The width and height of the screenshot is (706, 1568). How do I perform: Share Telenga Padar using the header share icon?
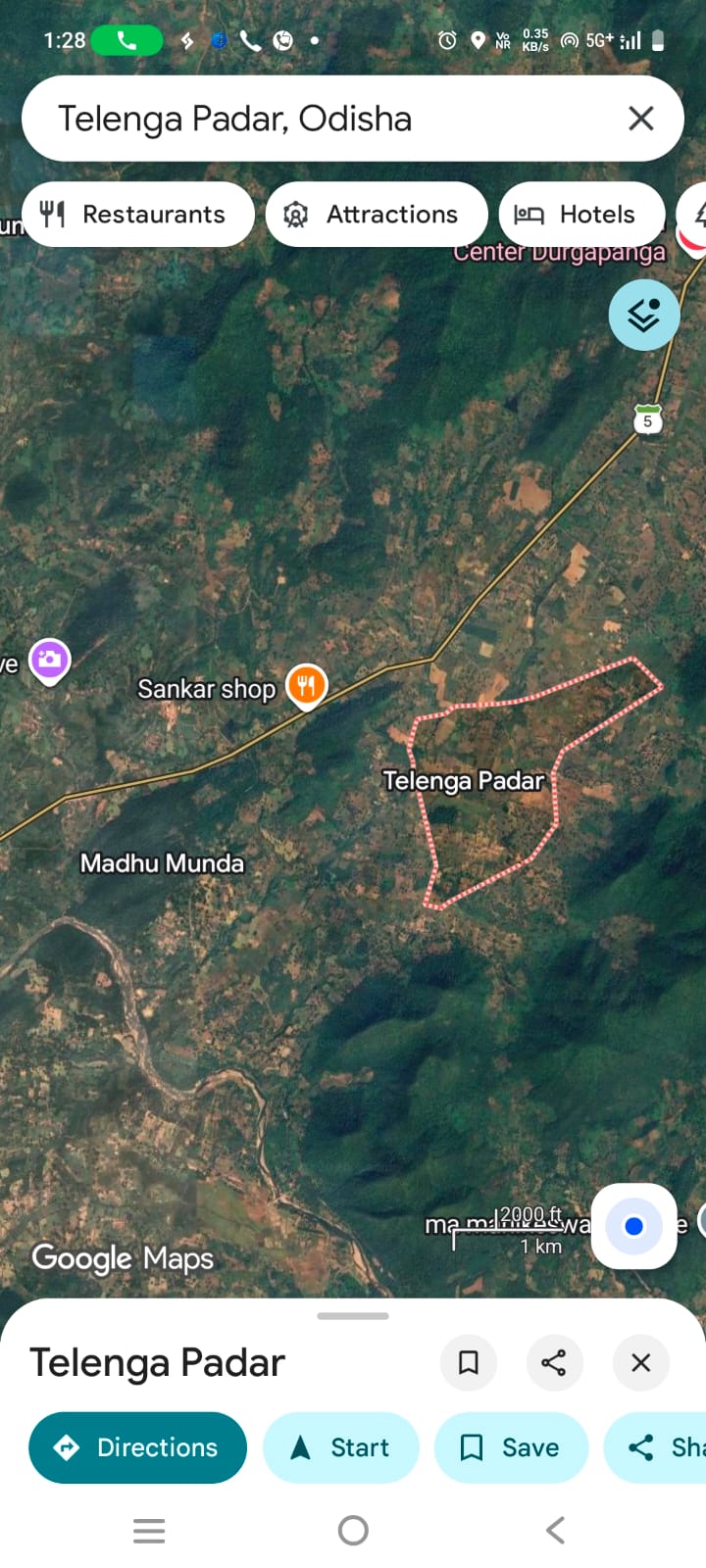click(553, 1362)
